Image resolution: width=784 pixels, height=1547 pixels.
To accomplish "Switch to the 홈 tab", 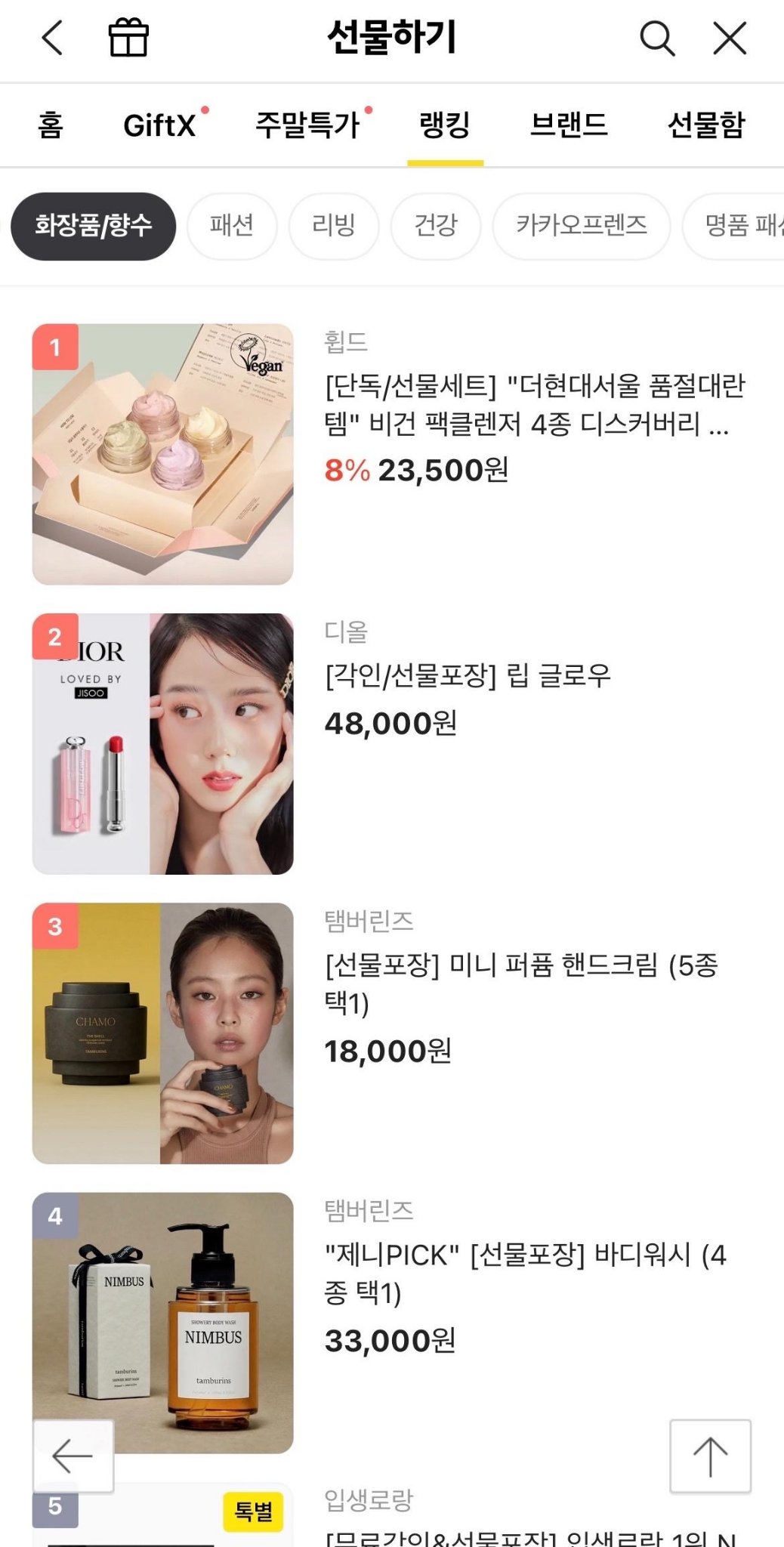I will [51, 125].
